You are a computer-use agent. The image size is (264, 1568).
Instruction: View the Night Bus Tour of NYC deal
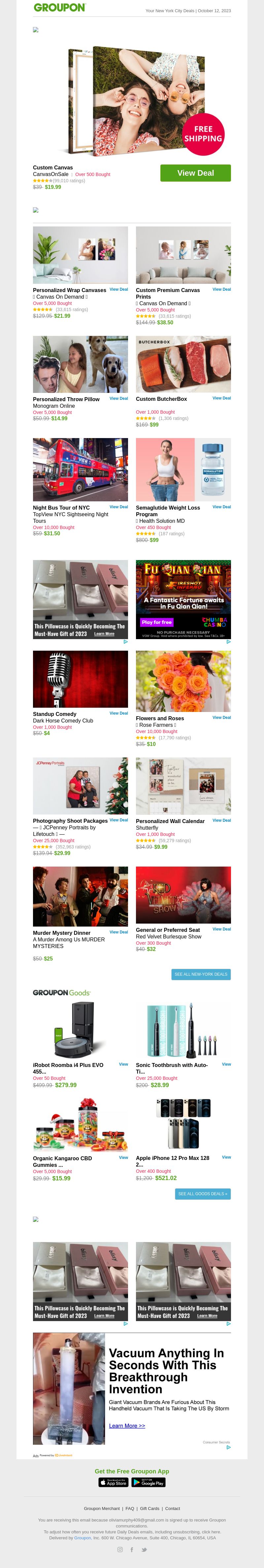(118, 507)
